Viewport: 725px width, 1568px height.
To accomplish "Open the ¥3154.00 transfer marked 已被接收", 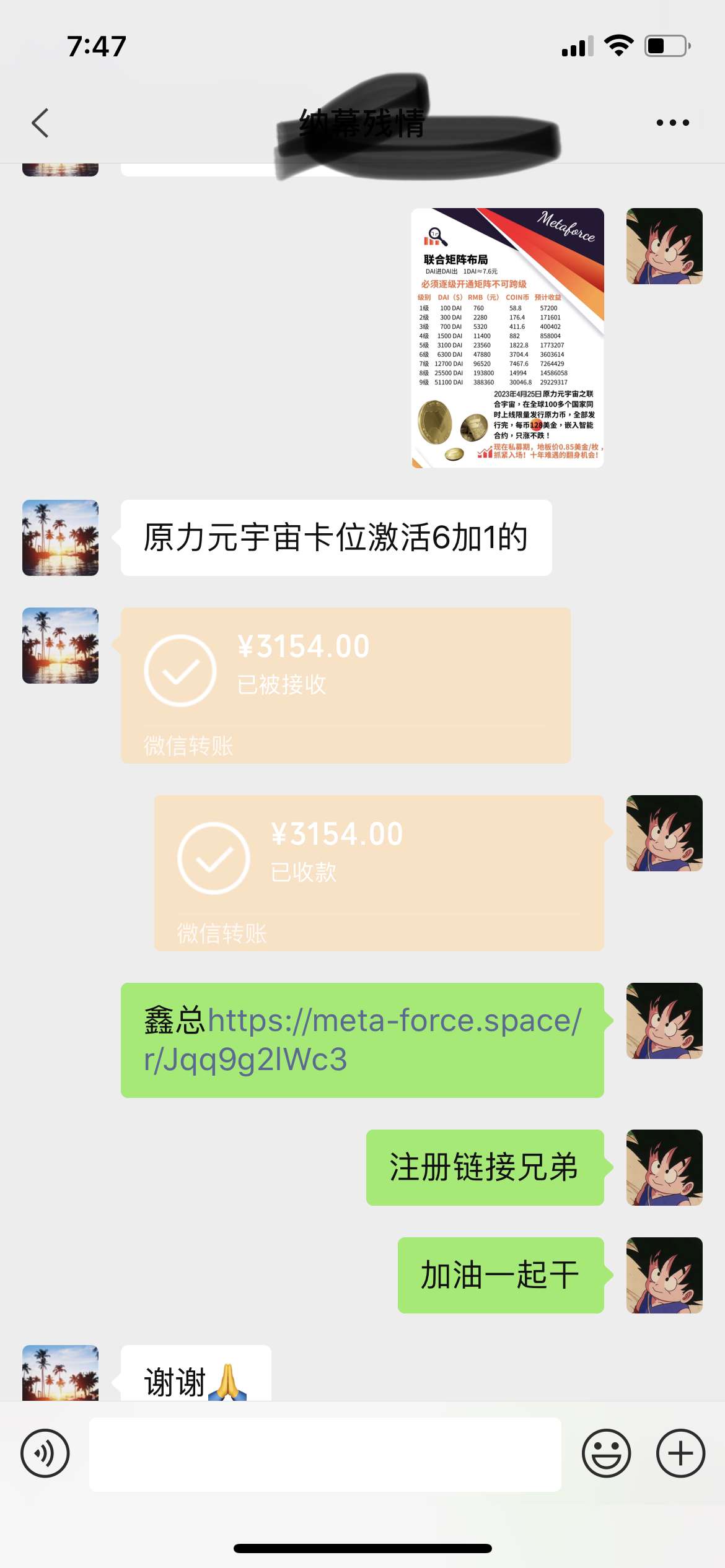I will coord(345,685).
